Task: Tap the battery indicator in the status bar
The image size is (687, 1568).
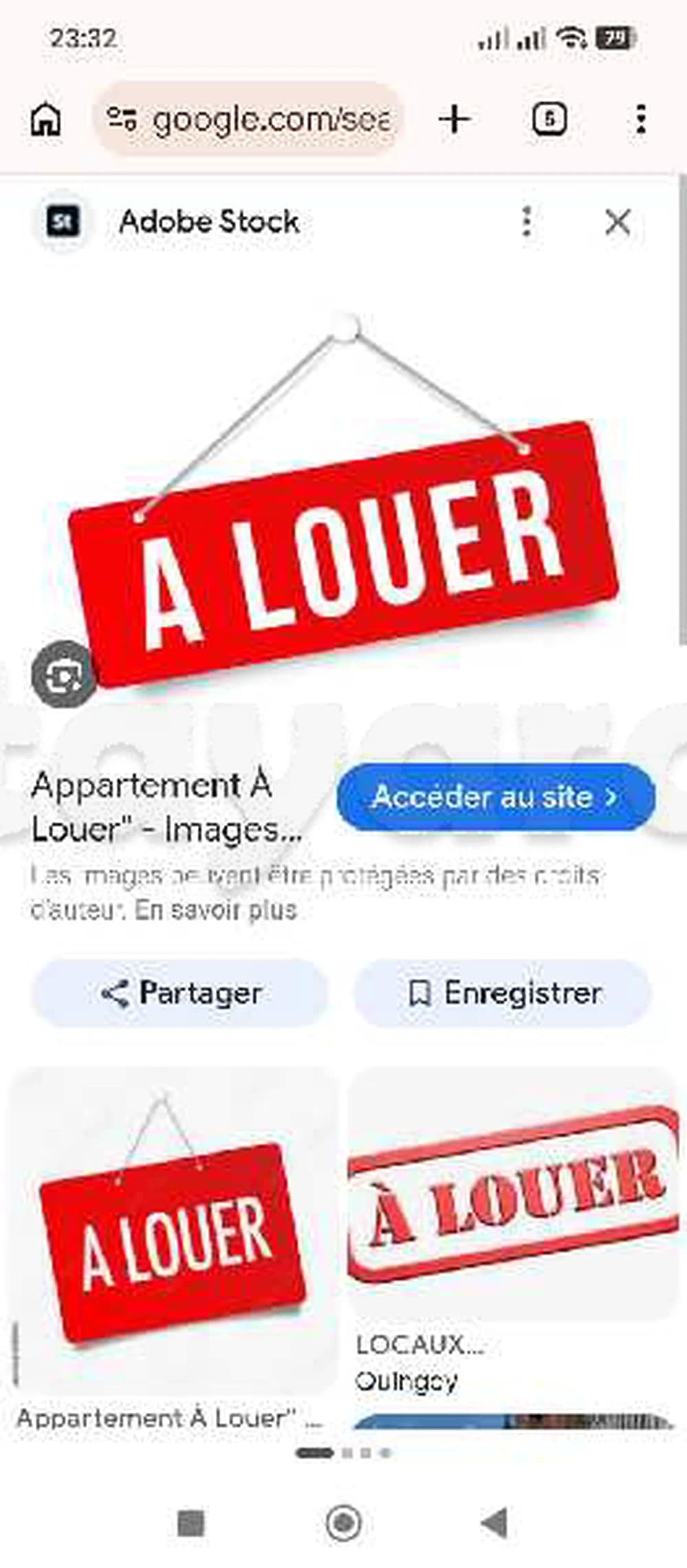Action: [x=616, y=38]
